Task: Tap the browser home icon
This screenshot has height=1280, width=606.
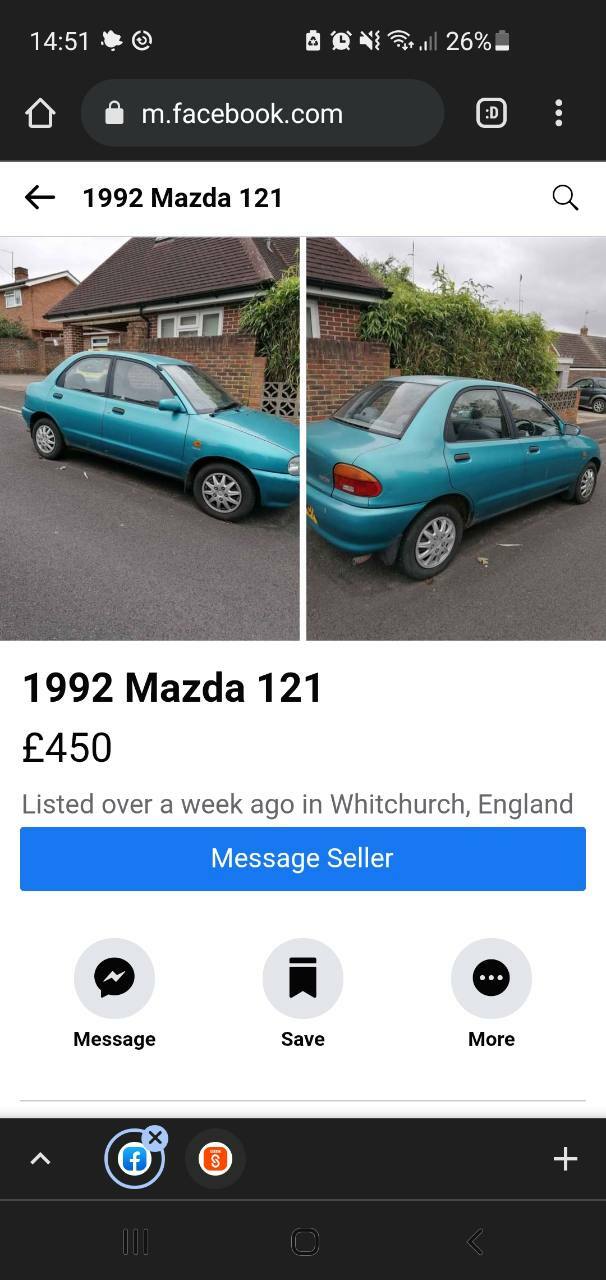Action: click(40, 114)
